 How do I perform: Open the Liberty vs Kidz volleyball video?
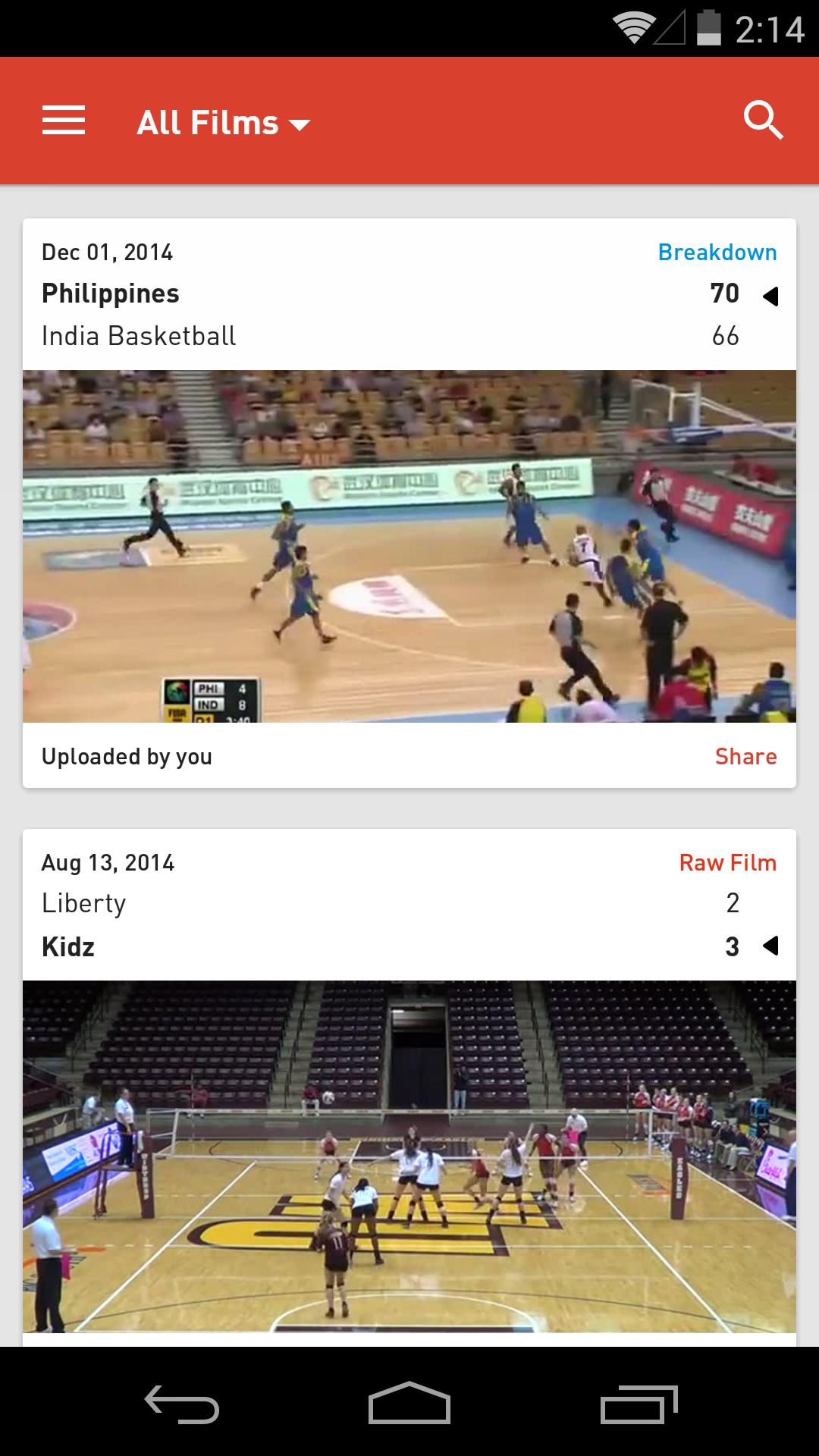click(x=409, y=1156)
